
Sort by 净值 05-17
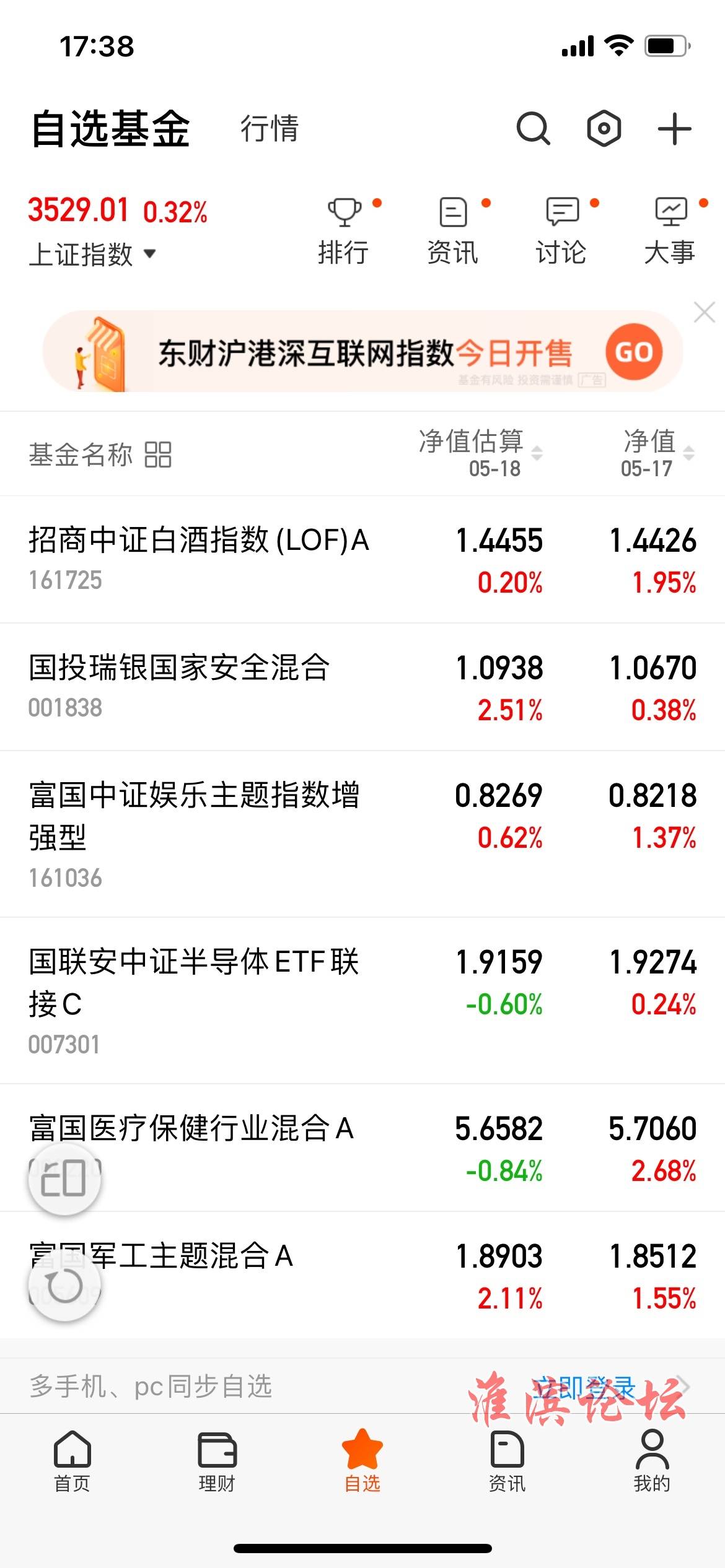657,453
